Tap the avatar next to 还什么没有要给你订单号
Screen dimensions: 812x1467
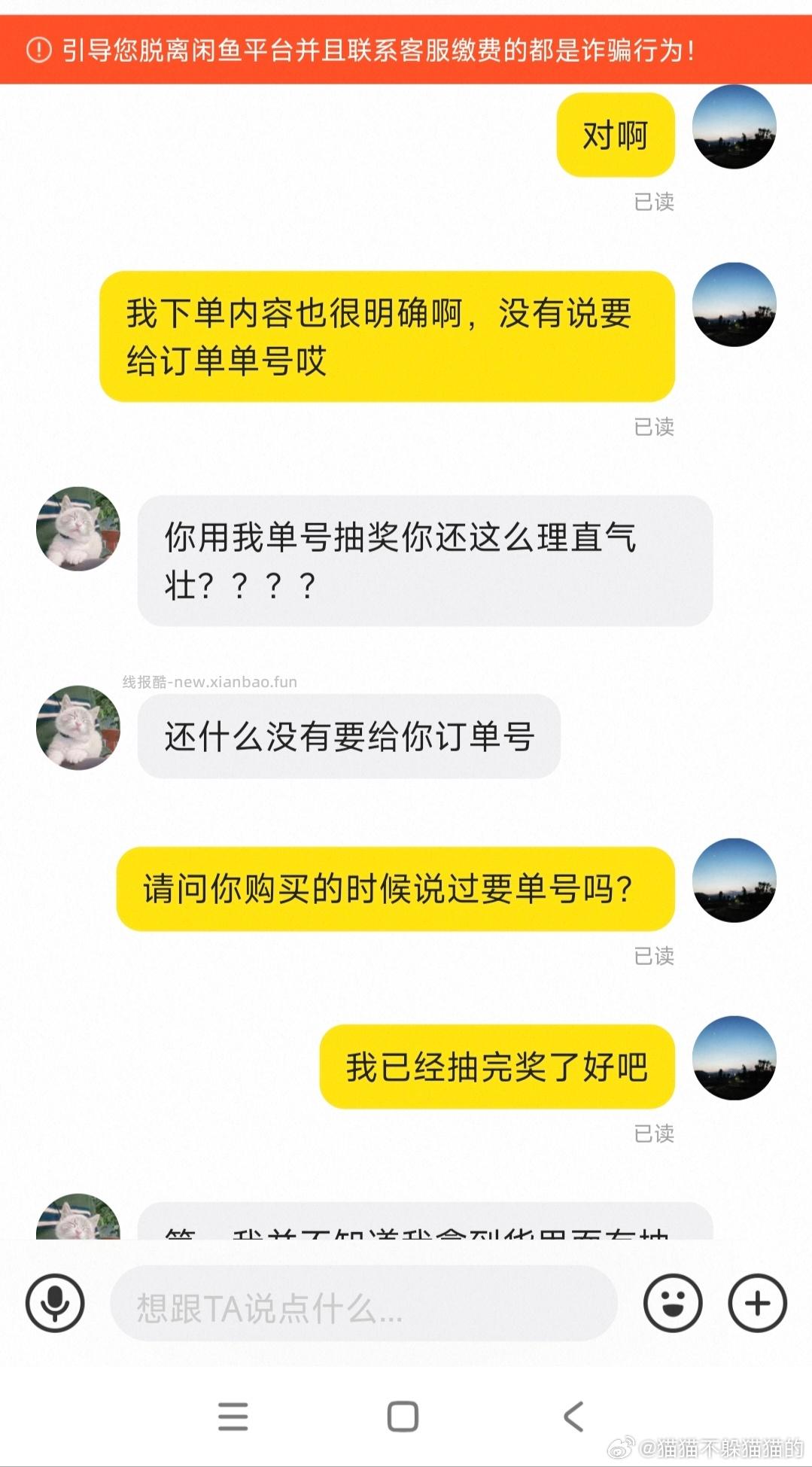pos(77,729)
